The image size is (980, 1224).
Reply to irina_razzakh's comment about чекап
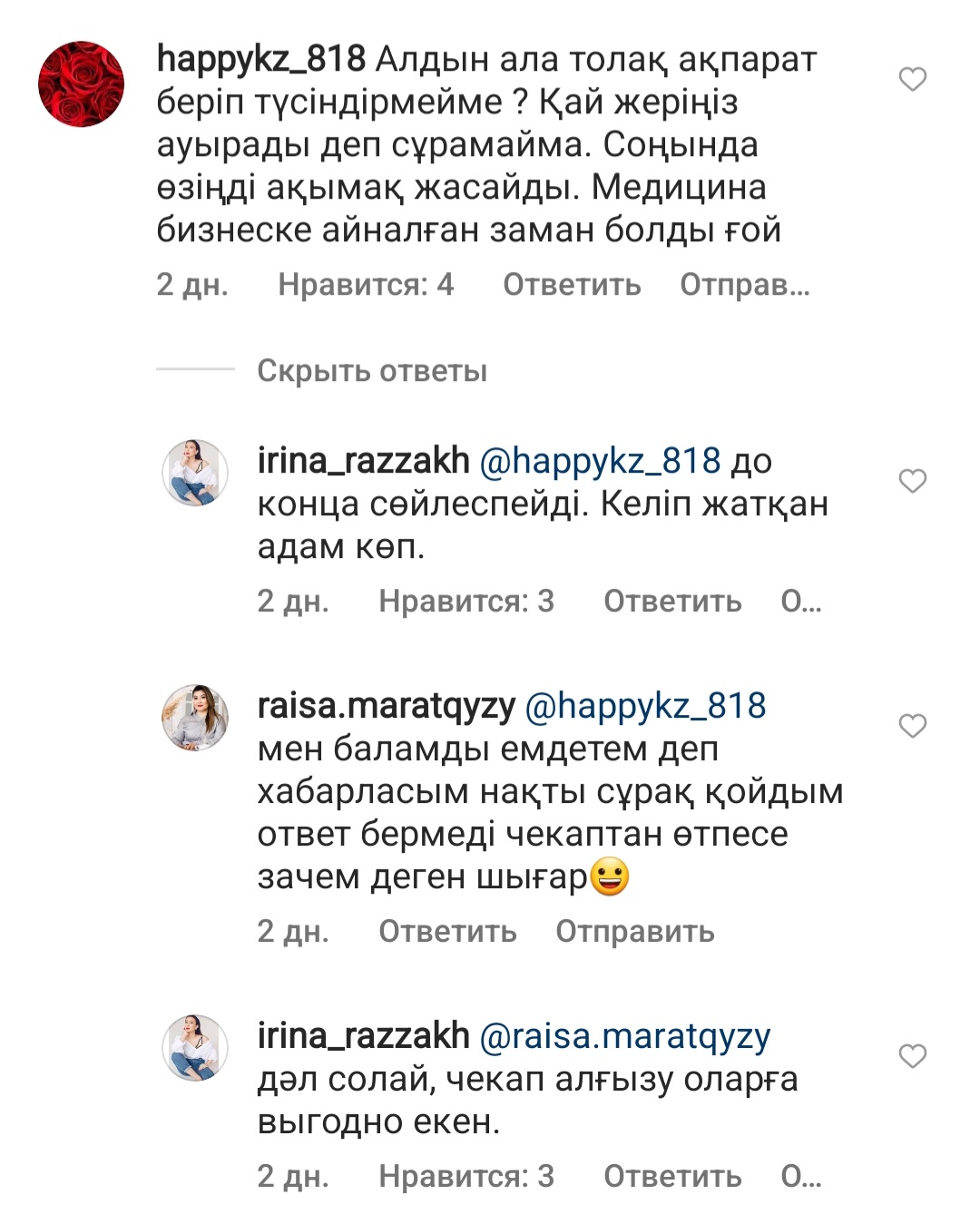tap(672, 1177)
